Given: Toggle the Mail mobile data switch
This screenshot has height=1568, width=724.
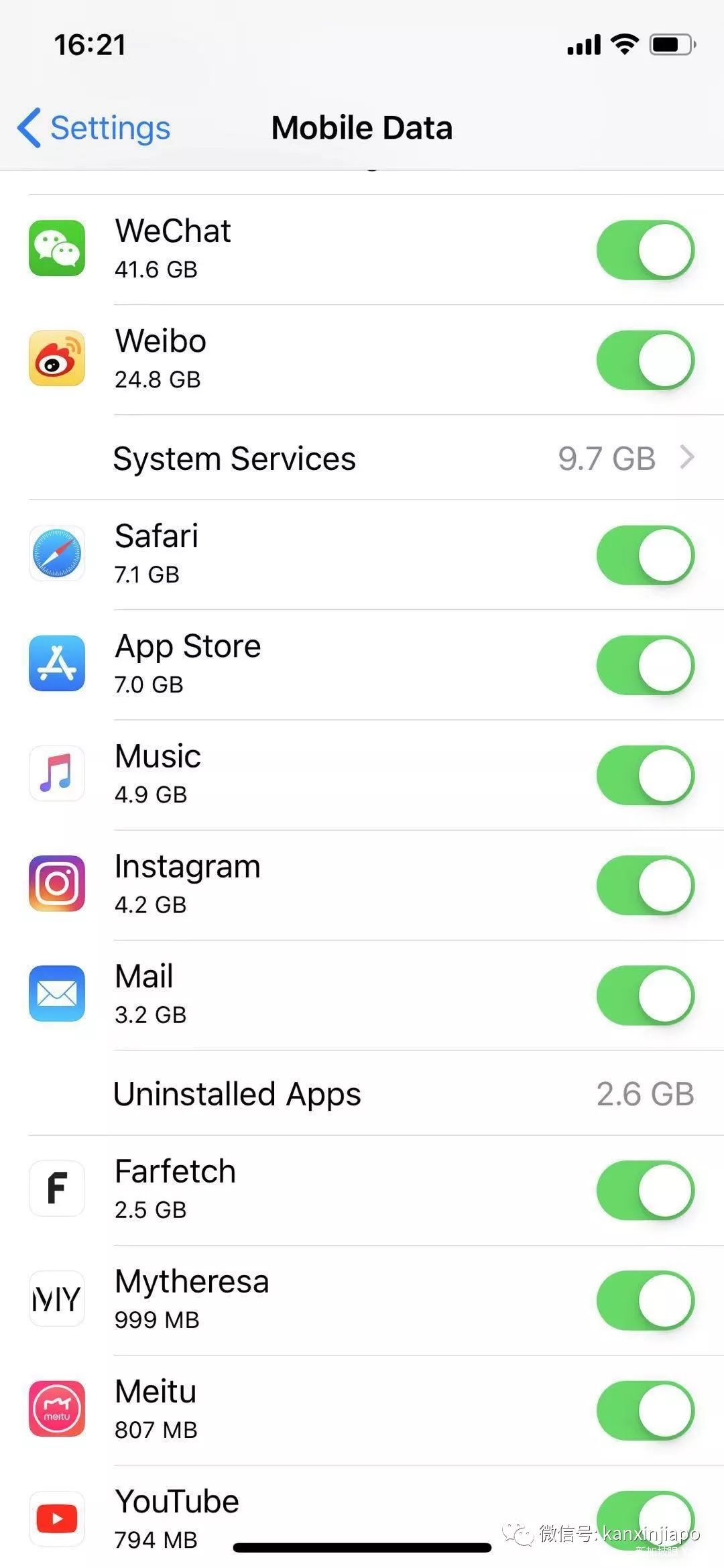Looking at the screenshot, I should 645,995.
